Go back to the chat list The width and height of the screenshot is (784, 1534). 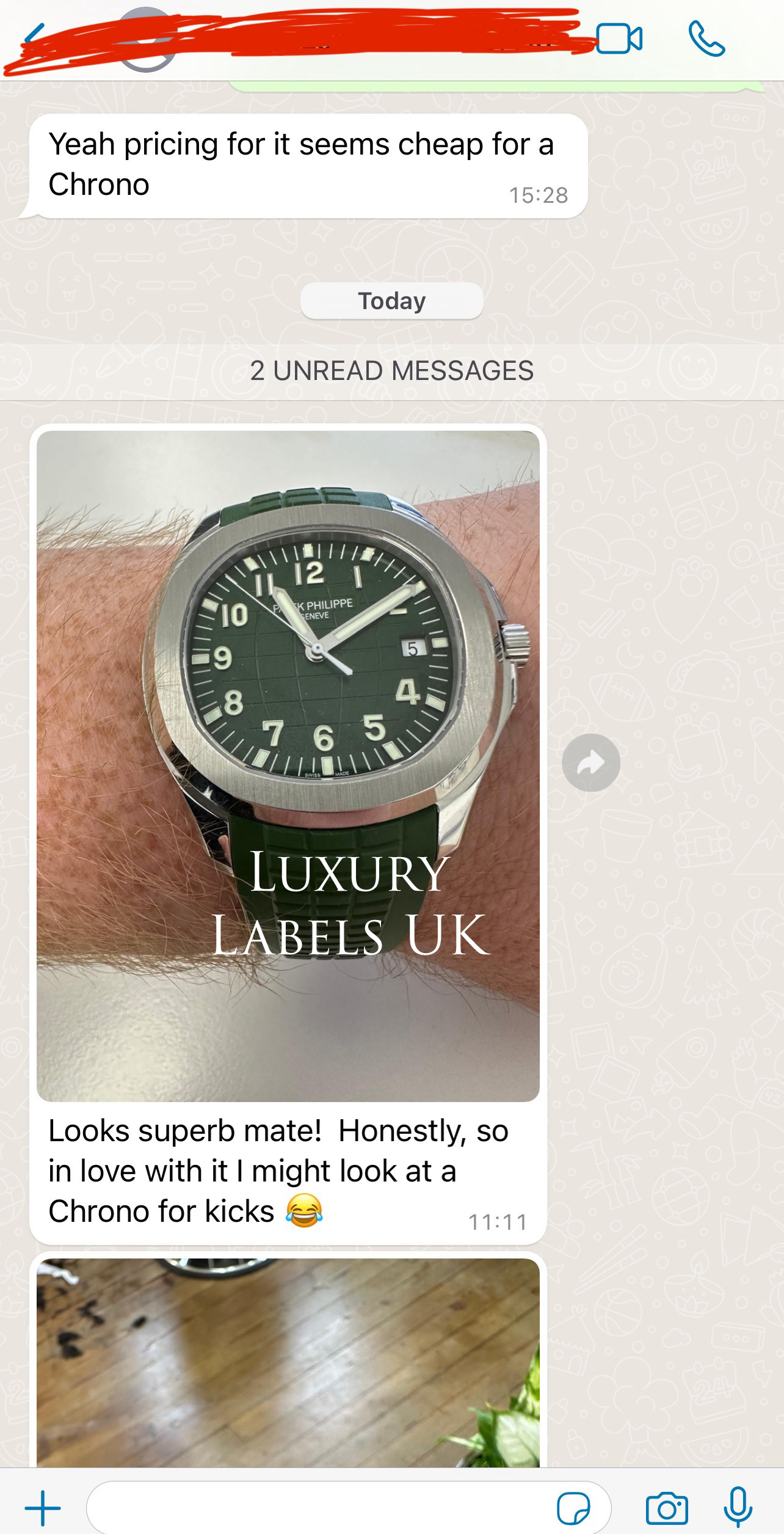coord(34,39)
